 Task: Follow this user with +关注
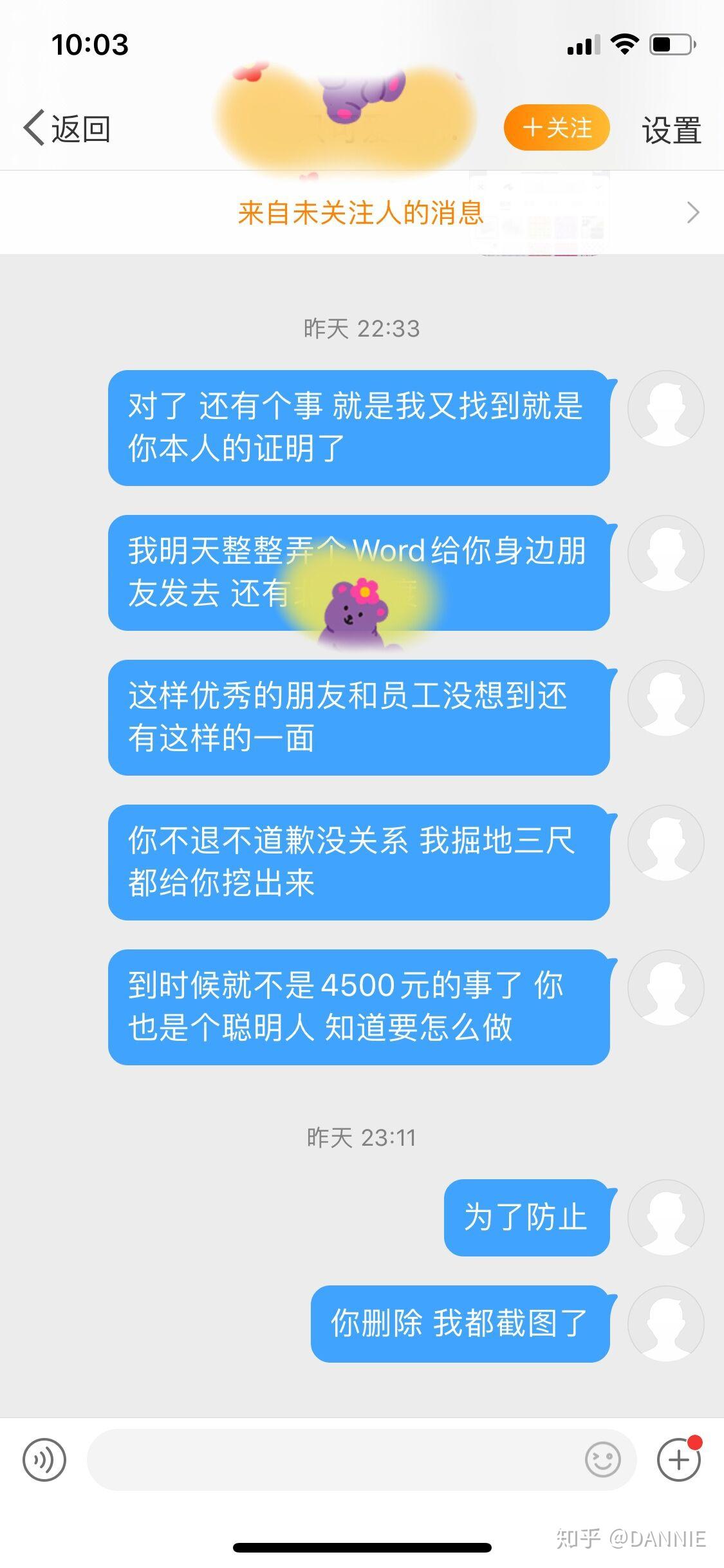pos(556,128)
